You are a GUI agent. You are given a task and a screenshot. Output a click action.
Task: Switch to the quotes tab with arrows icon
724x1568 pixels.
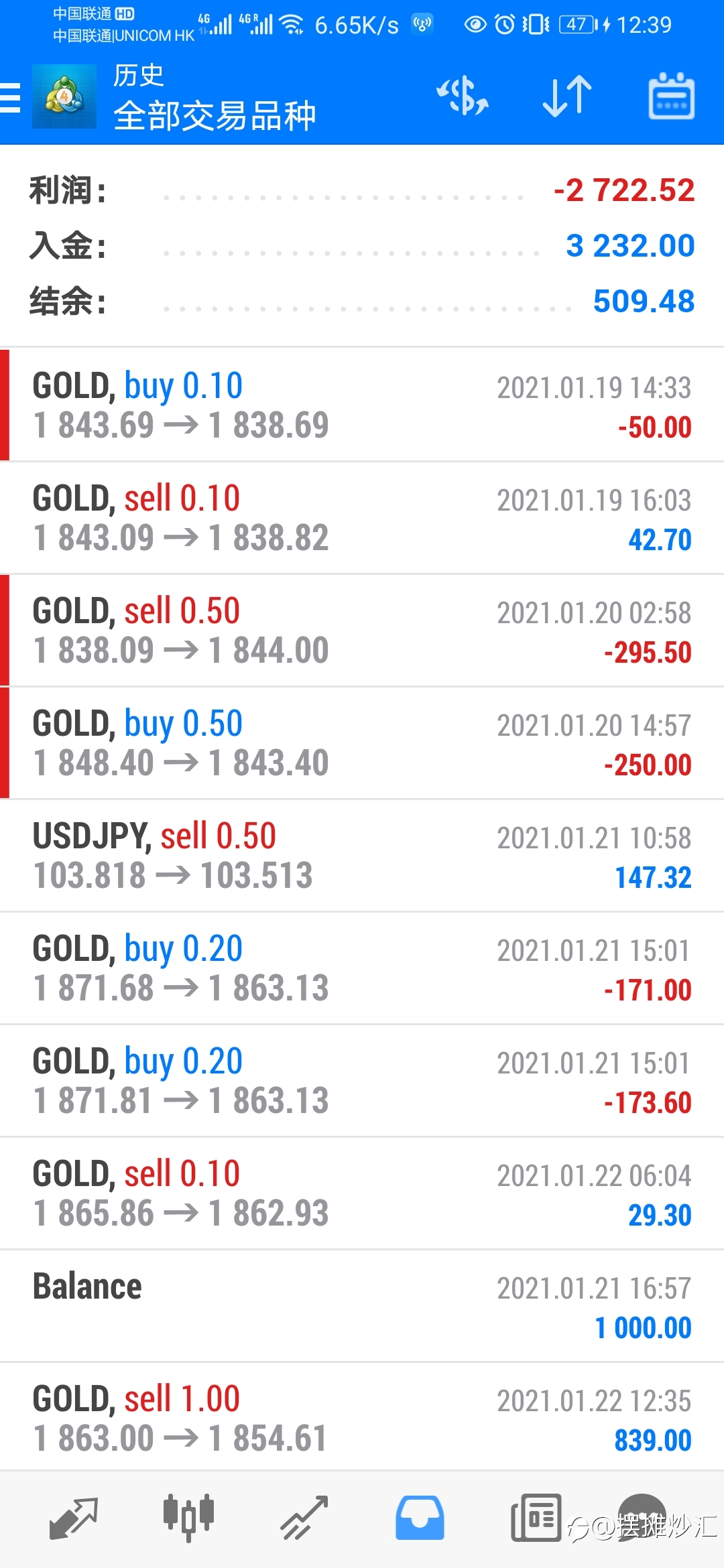coord(74,1518)
